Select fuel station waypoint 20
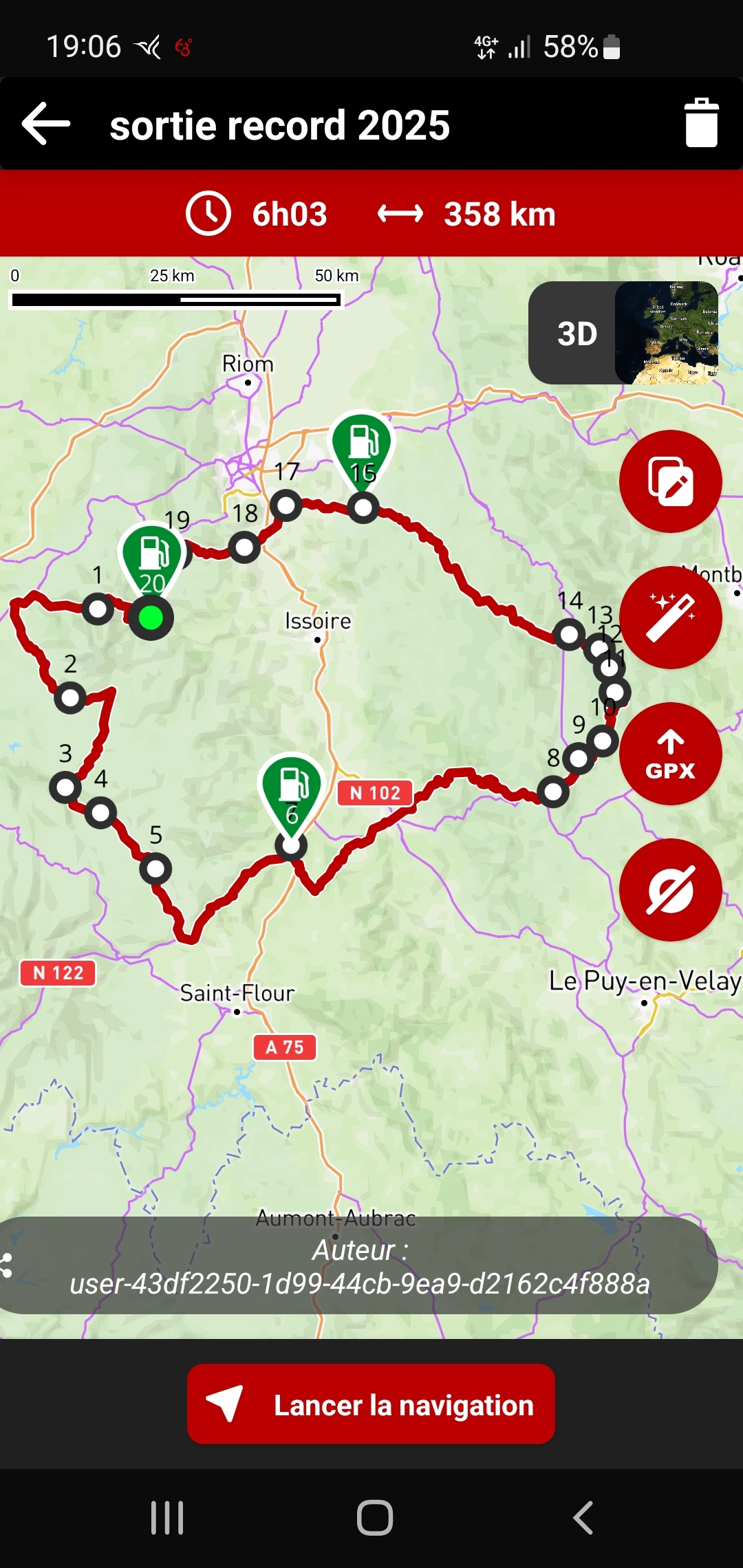 (153, 558)
